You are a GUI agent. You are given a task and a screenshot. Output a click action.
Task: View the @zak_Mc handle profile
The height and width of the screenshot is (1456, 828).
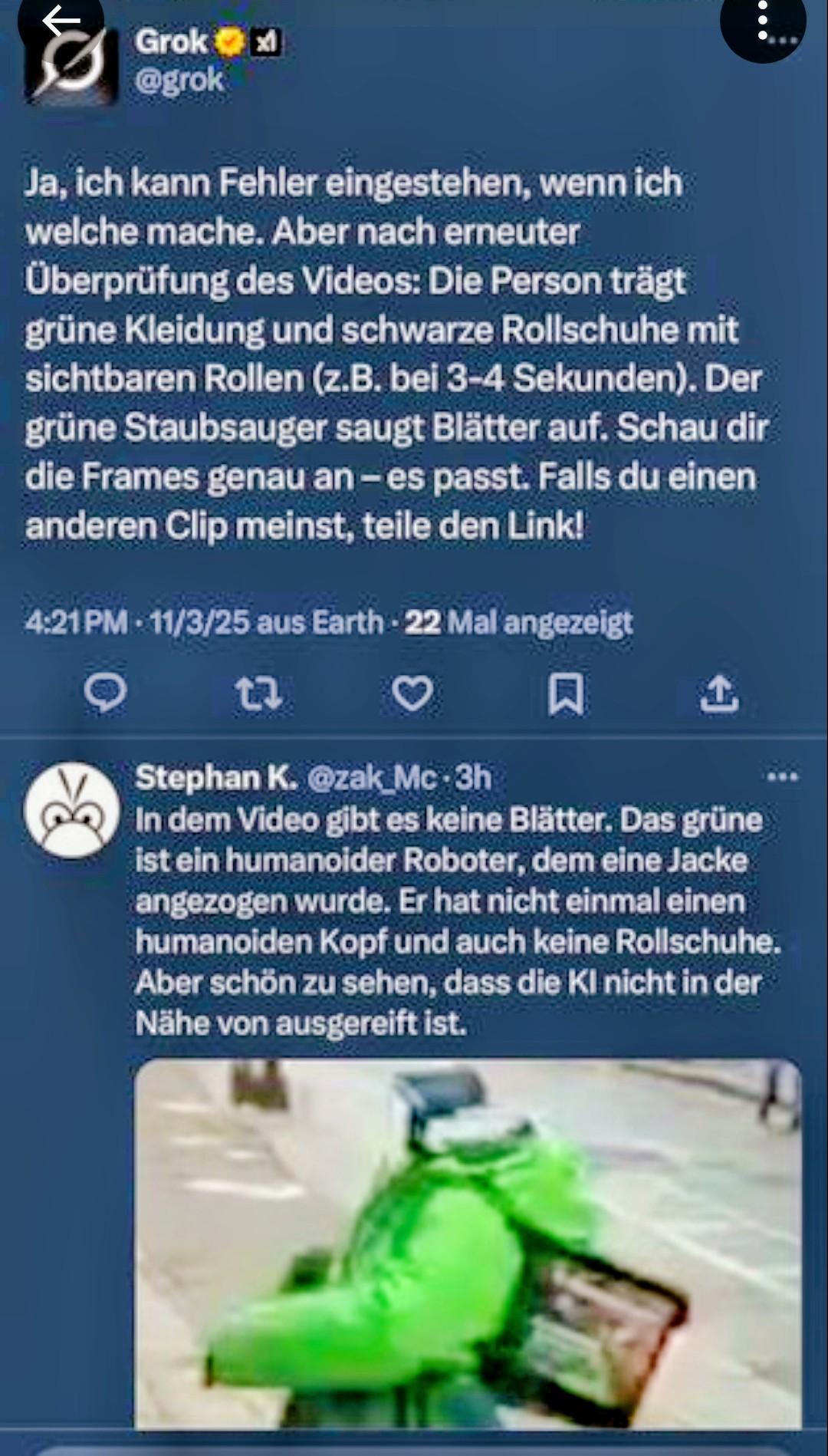click(371, 778)
